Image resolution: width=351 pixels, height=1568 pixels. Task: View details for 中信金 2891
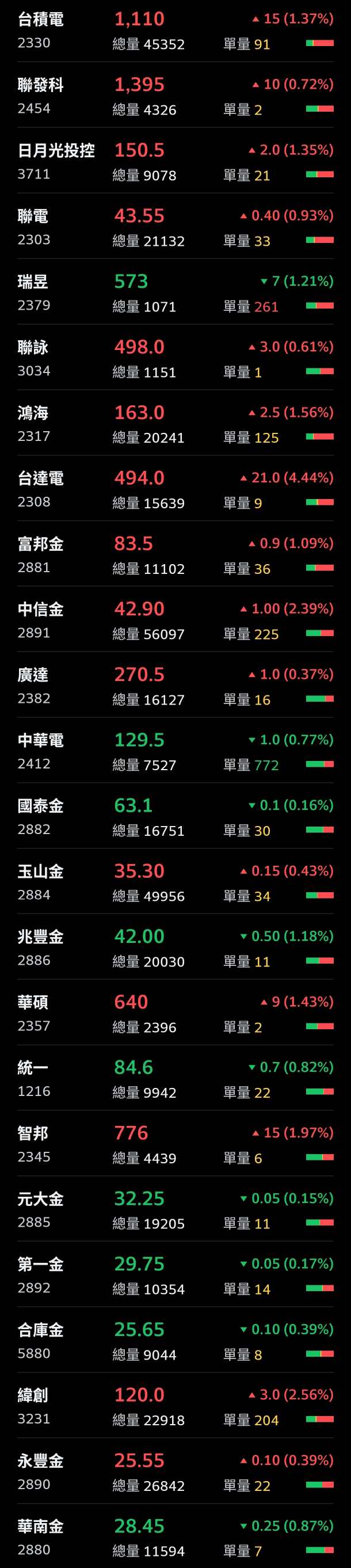coord(175,621)
